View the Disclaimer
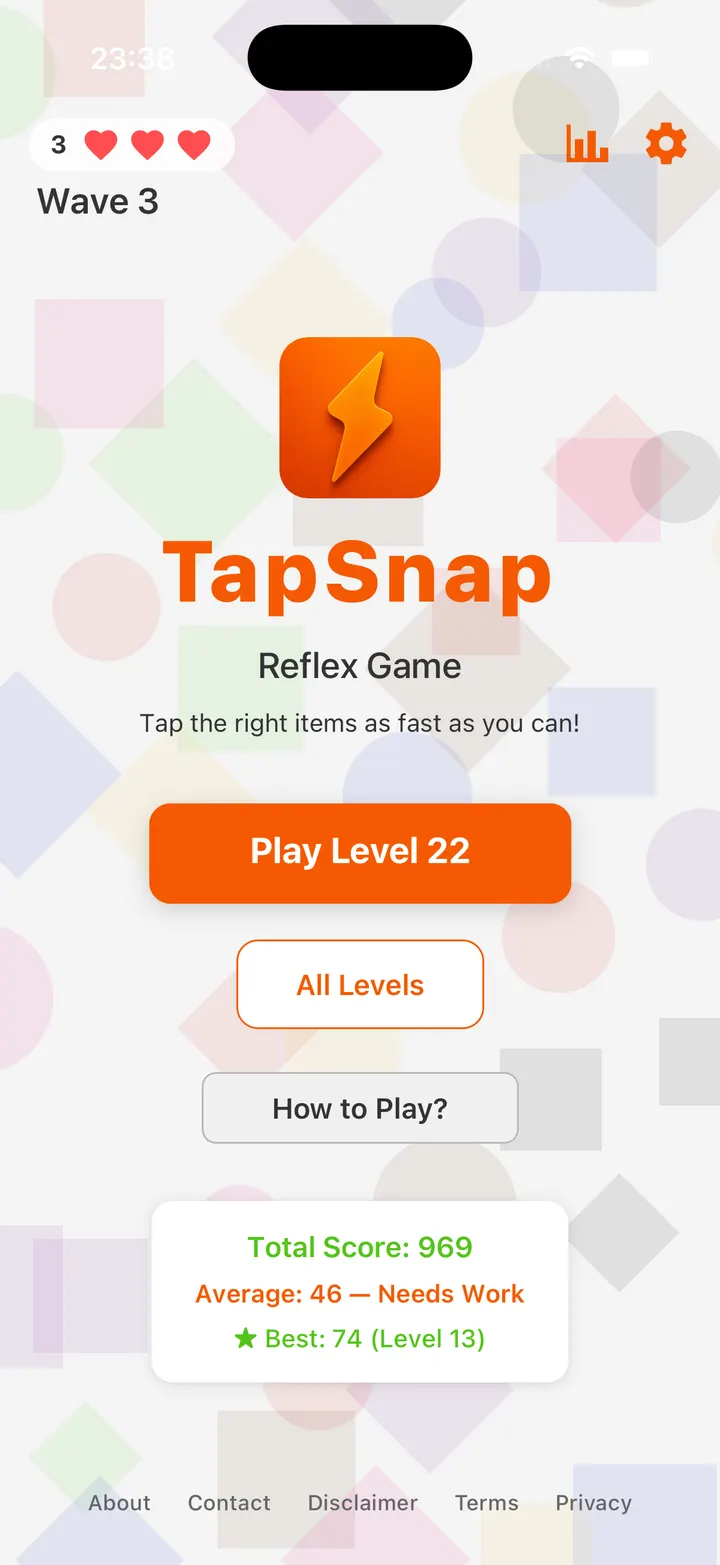720x1565 pixels. click(x=363, y=1503)
